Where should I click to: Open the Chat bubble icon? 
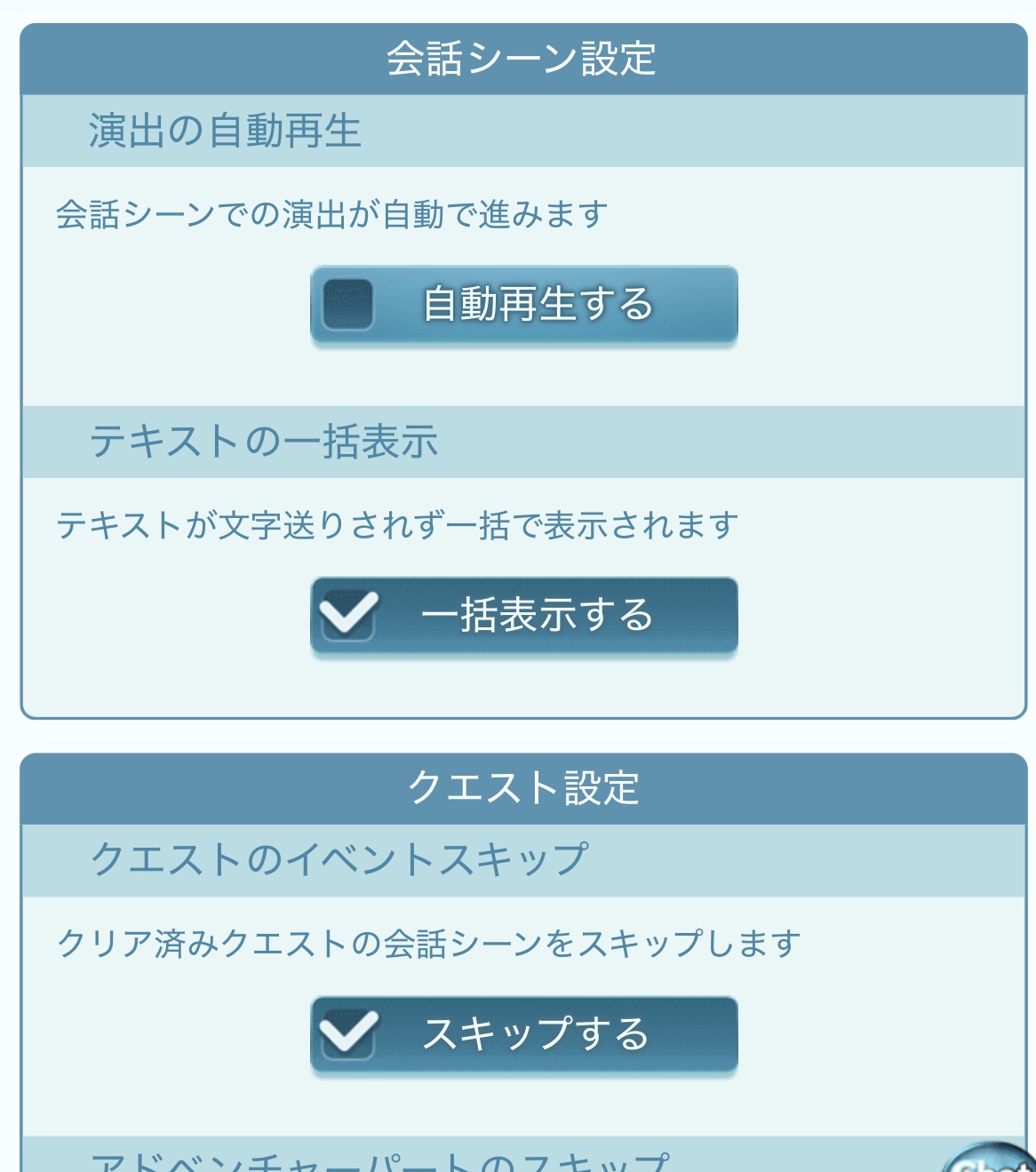(x=991, y=1157)
